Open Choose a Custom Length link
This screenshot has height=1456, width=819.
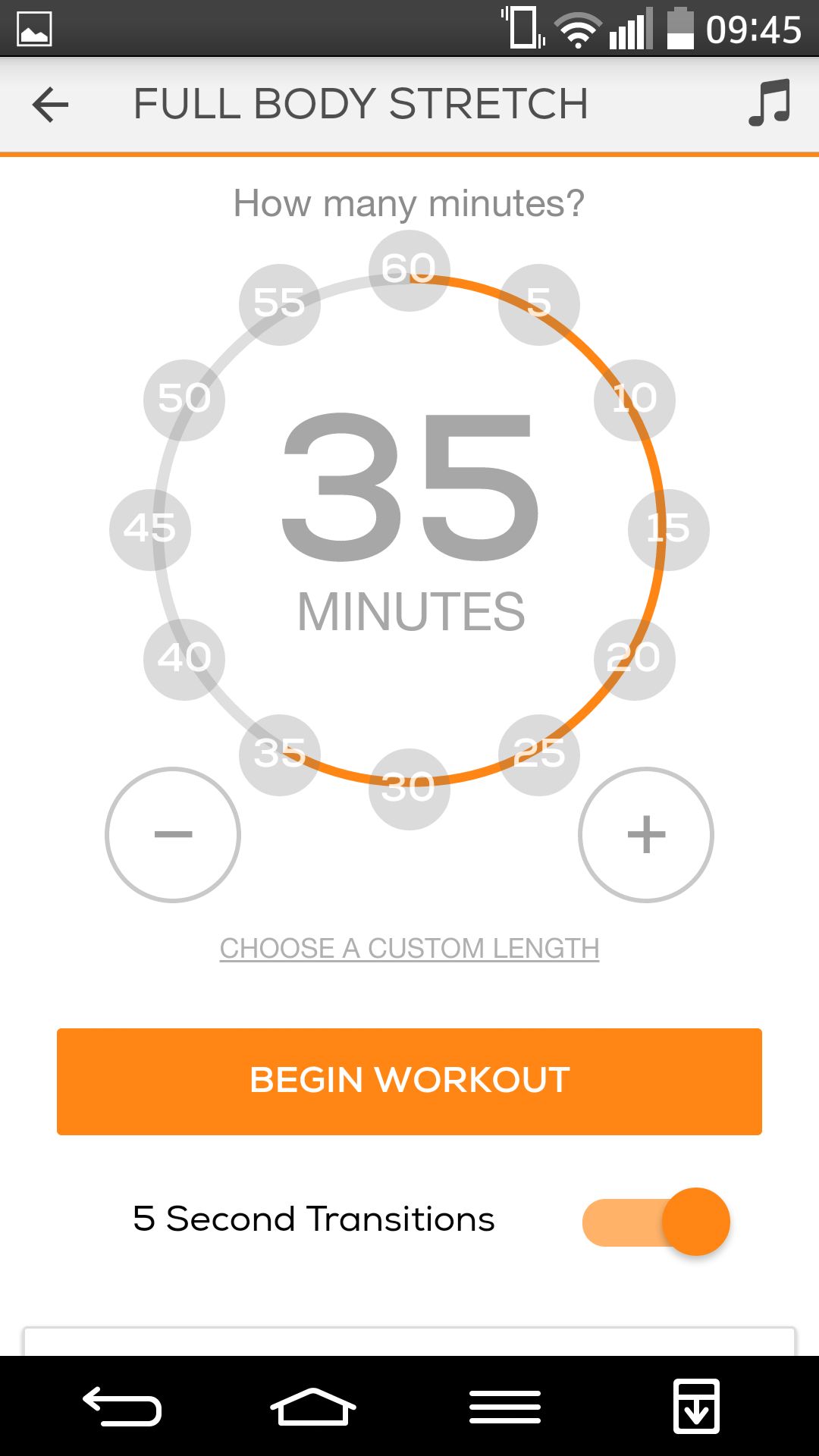(409, 948)
